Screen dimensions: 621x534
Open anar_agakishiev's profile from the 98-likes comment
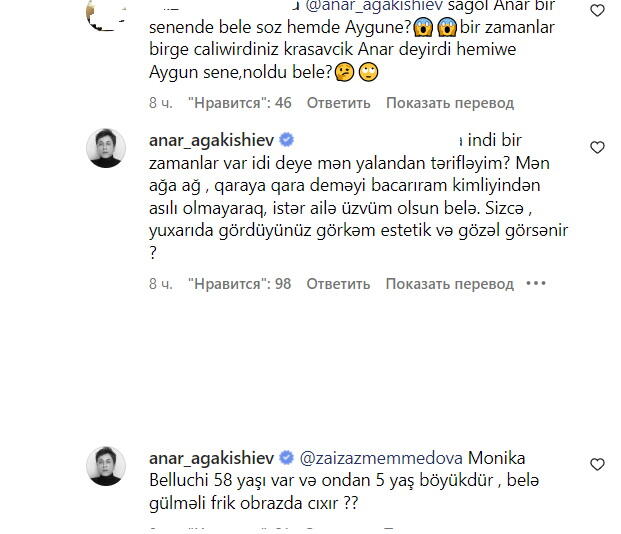(210, 139)
